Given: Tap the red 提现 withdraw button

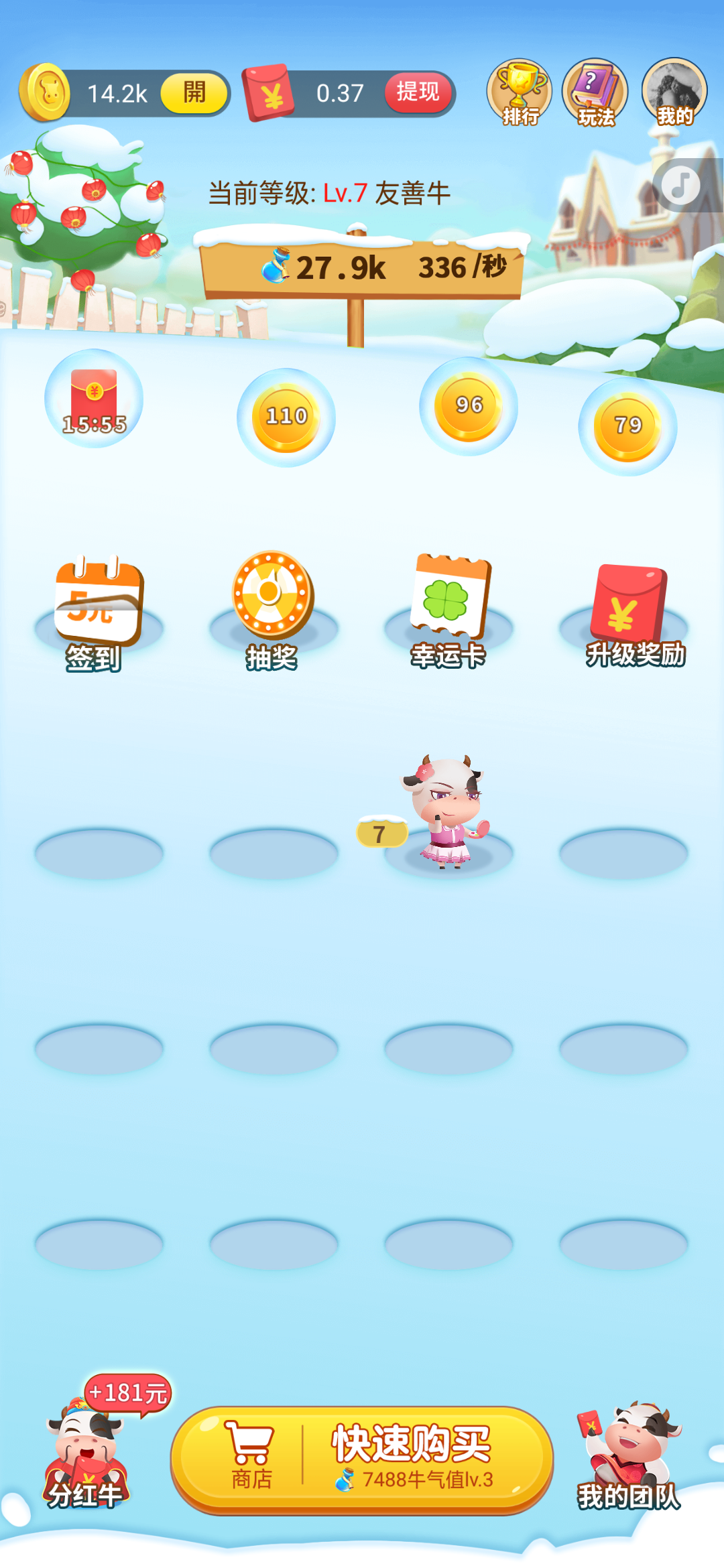Looking at the screenshot, I should point(417,92).
